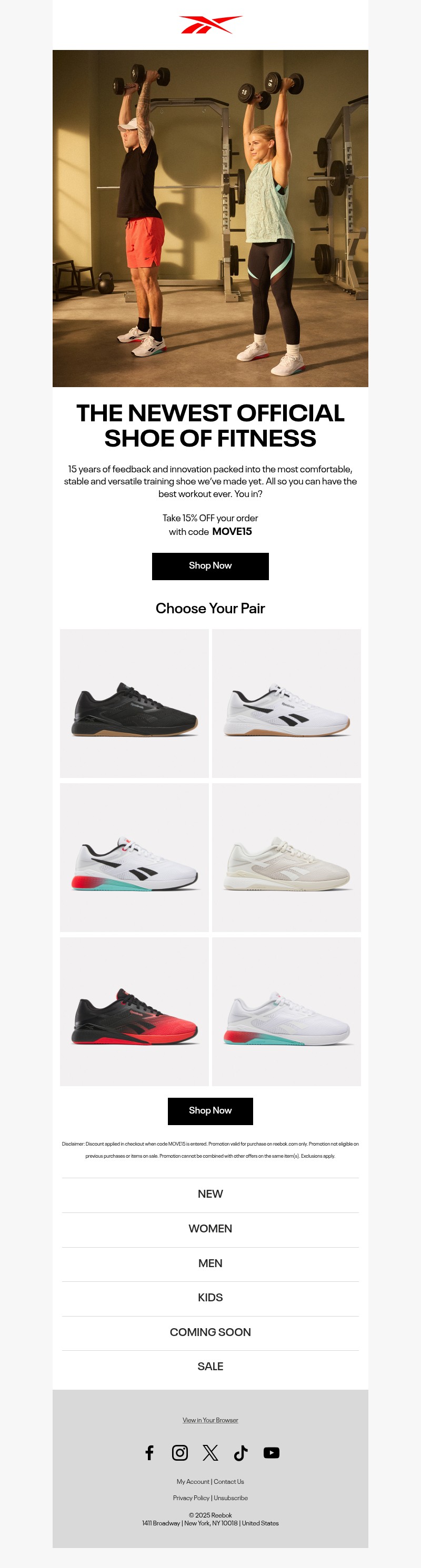This screenshot has width=421, height=1568.
Task: Open Reebok's Facebook page
Action: [x=149, y=1453]
